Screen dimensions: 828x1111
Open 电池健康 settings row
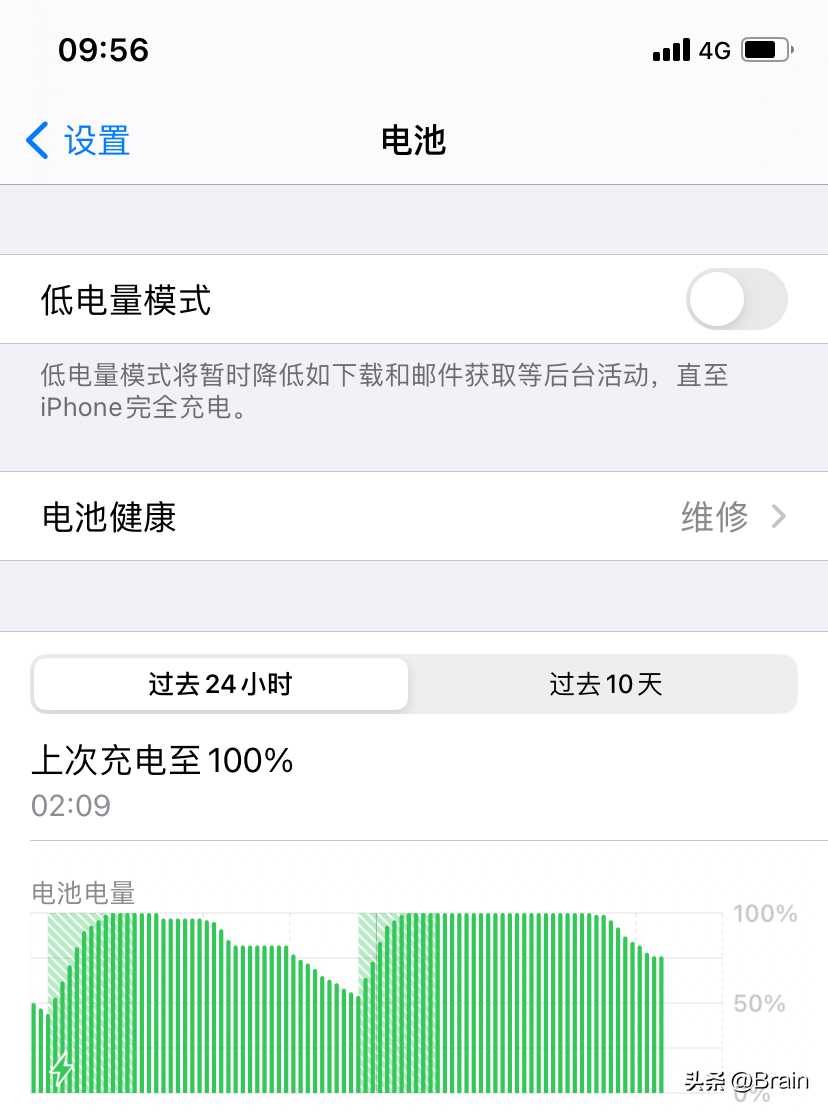coord(414,517)
